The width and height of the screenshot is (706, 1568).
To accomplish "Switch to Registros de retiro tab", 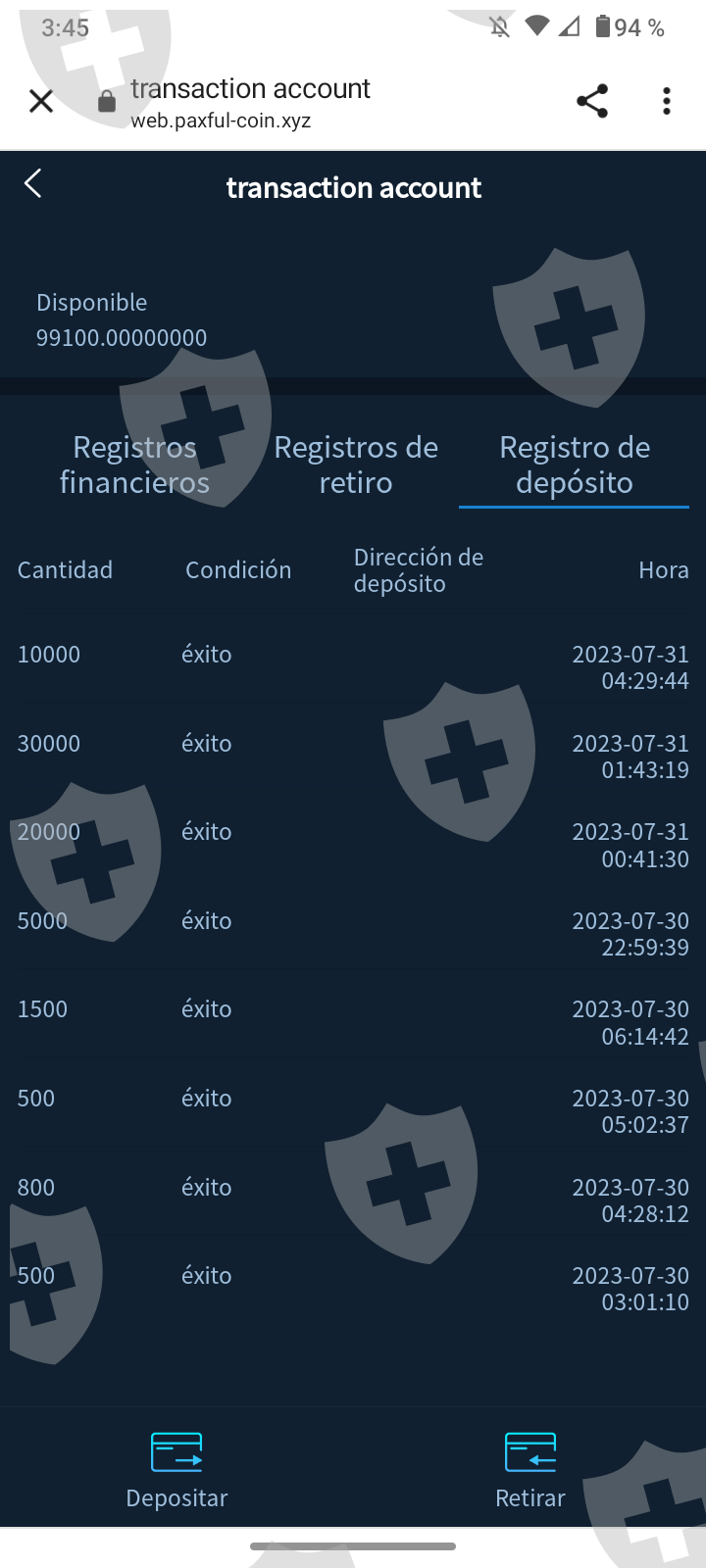I will point(356,465).
